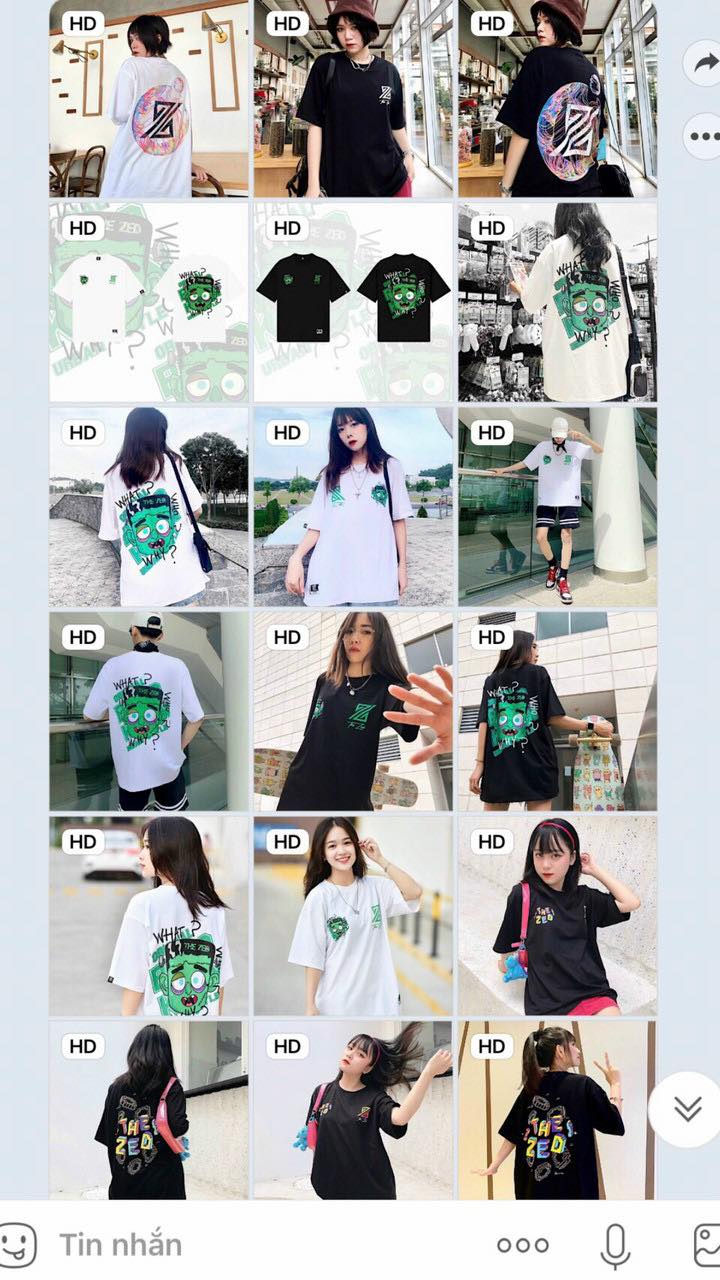The width and height of the screenshot is (720, 1280).
Task: Open more attachment options beside the message field
Action: [x=522, y=1245]
